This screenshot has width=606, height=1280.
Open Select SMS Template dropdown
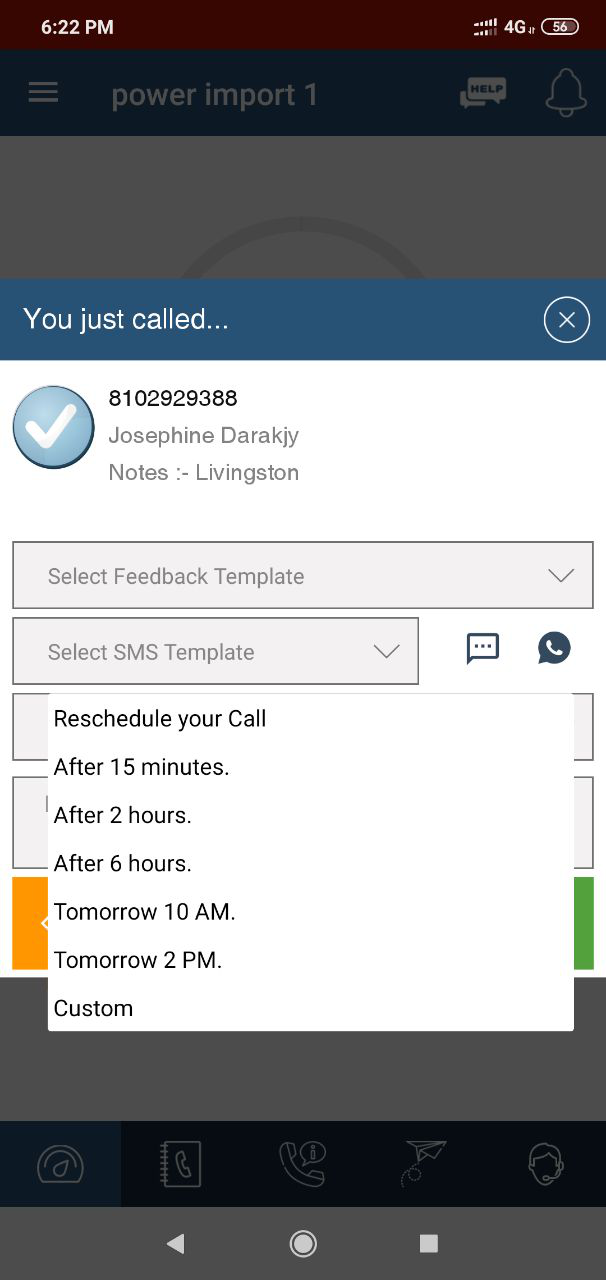tap(215, 652)
